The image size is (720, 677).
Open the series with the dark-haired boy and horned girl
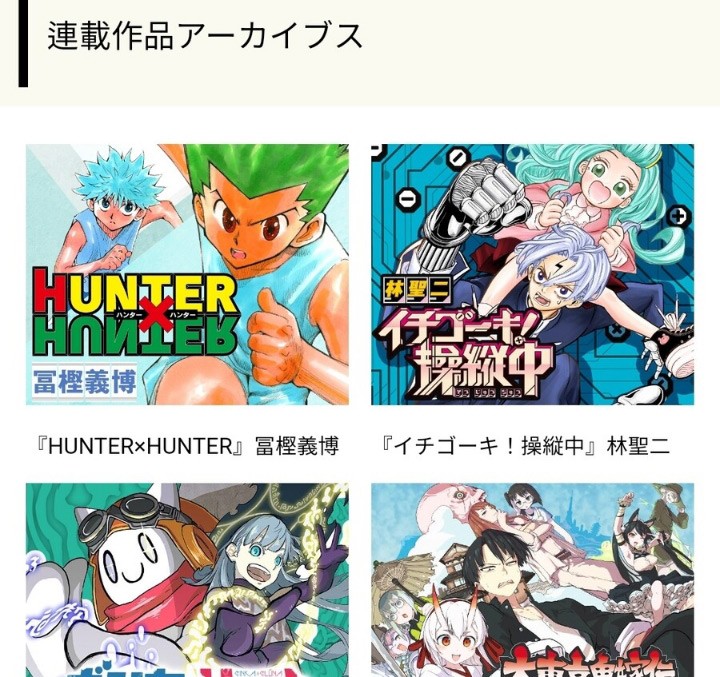532,580
